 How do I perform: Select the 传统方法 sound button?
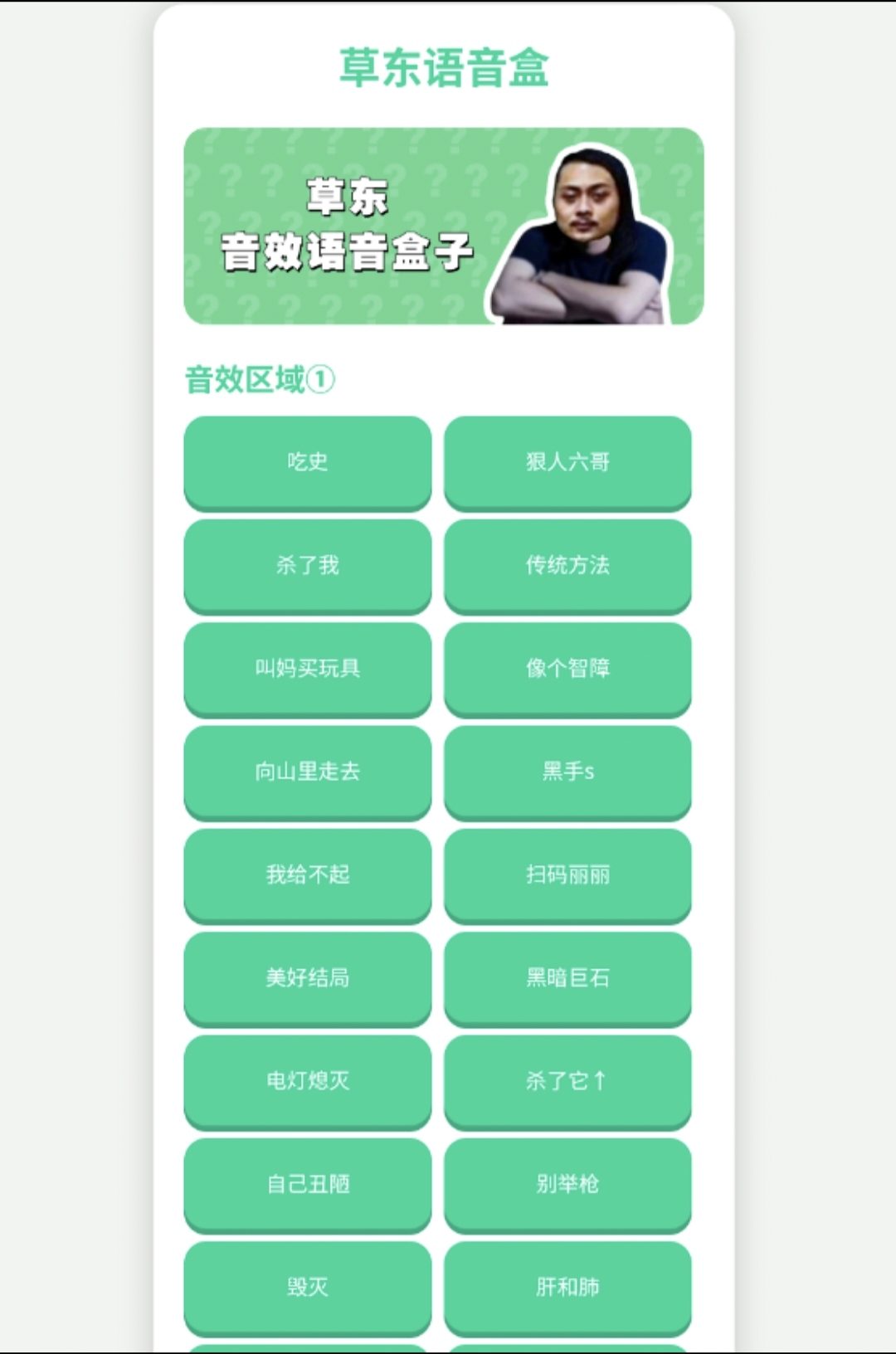pyautogui.click(x=567, y=565)
